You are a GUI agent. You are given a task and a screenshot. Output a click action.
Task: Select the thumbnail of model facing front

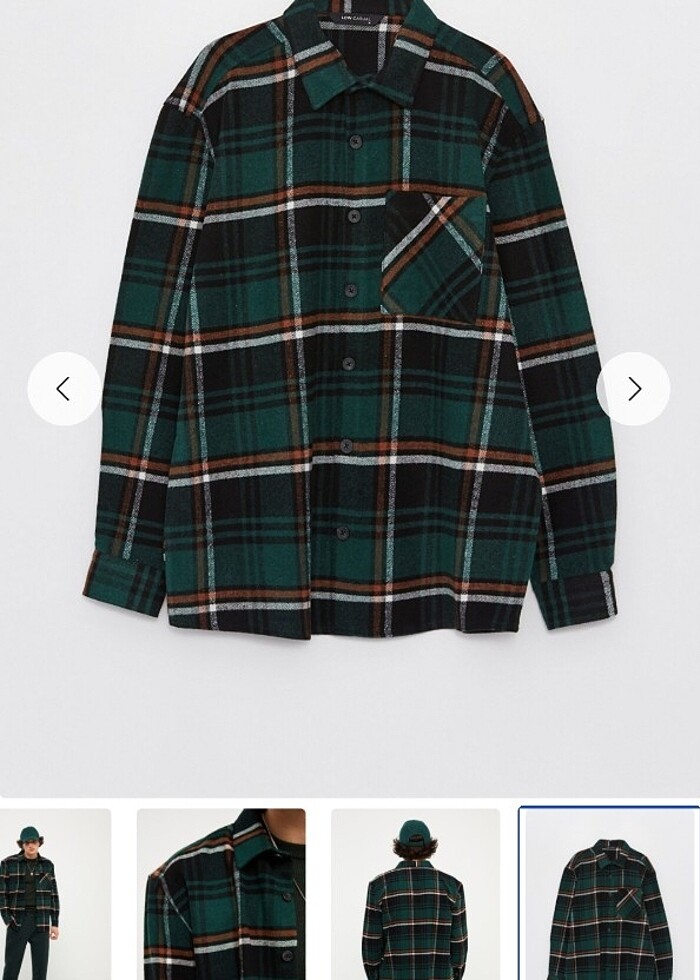[54, 894]
